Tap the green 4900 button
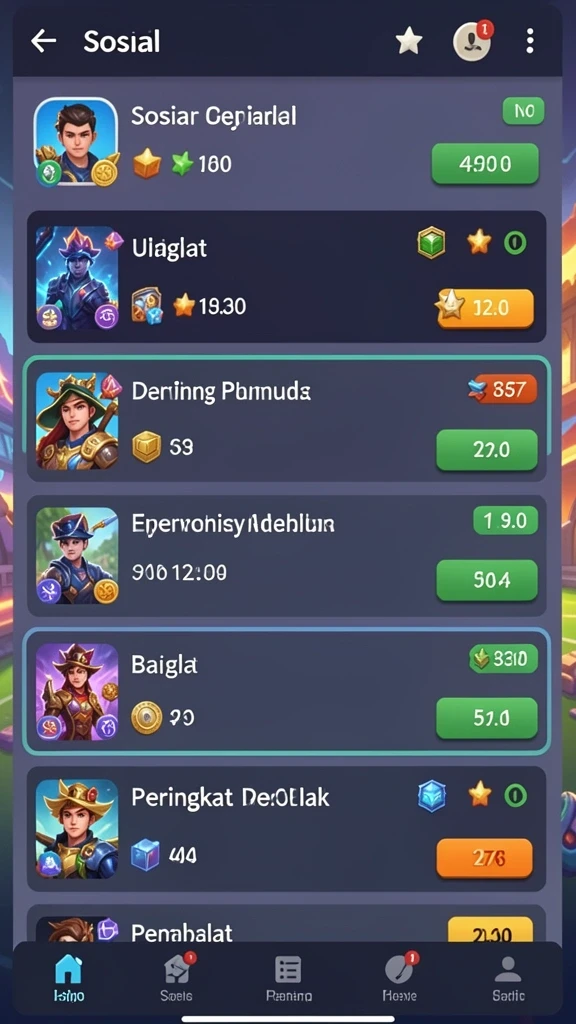Viewport: 576px width, 1024px height. pos(485,164)
